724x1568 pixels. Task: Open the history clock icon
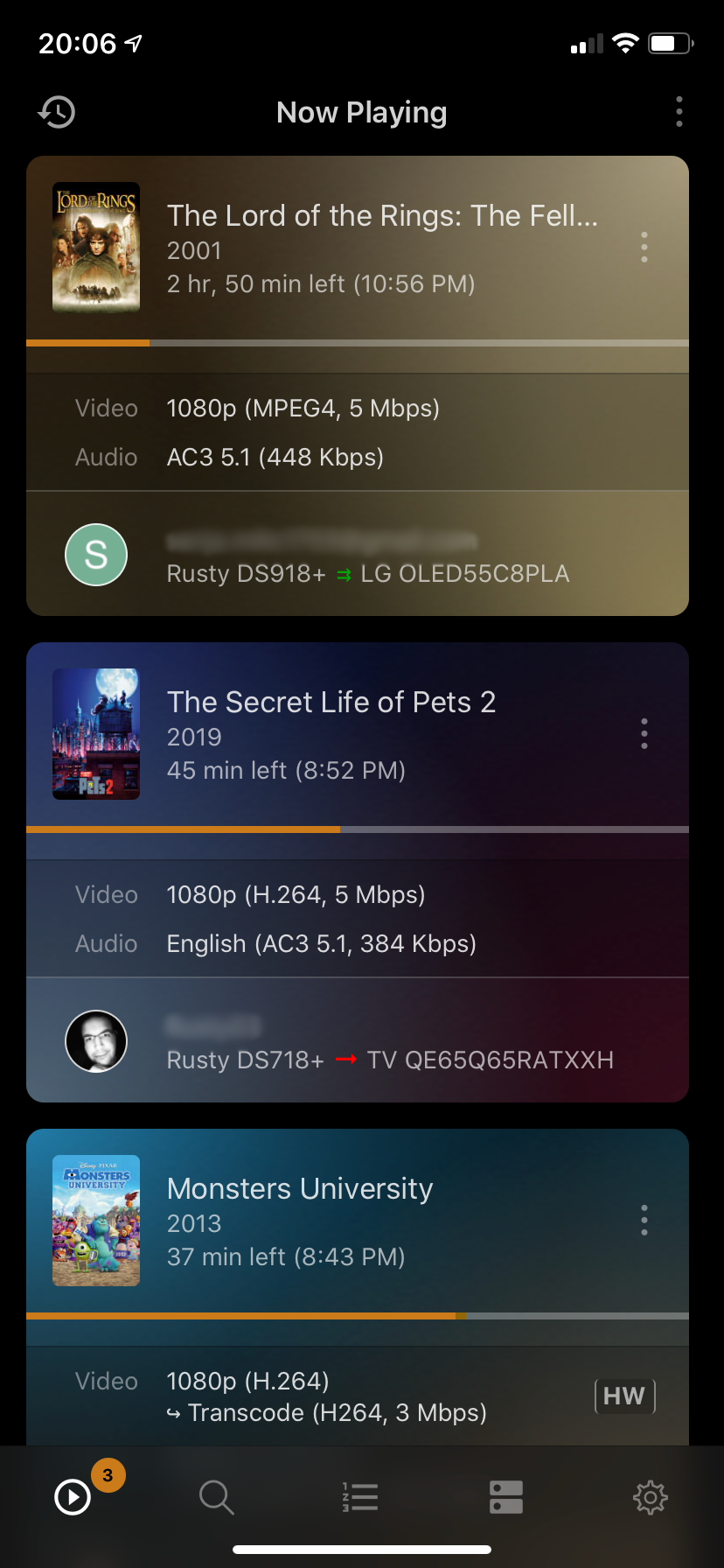(x=57, y=112)
